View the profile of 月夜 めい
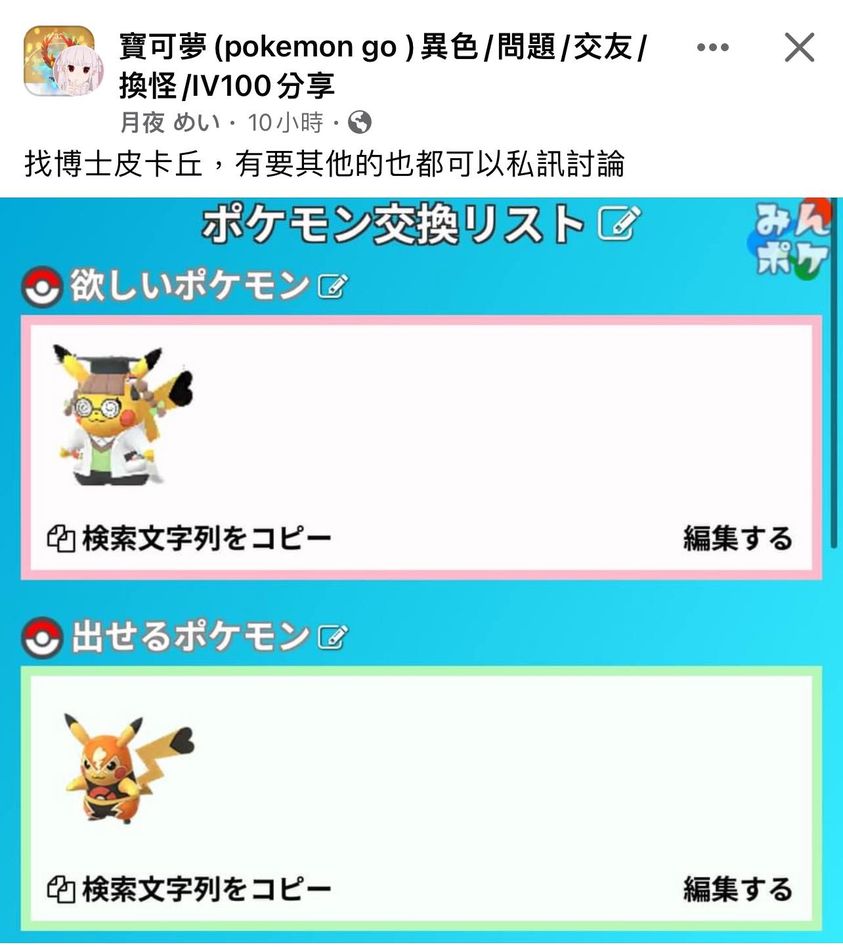 point(171,122)
